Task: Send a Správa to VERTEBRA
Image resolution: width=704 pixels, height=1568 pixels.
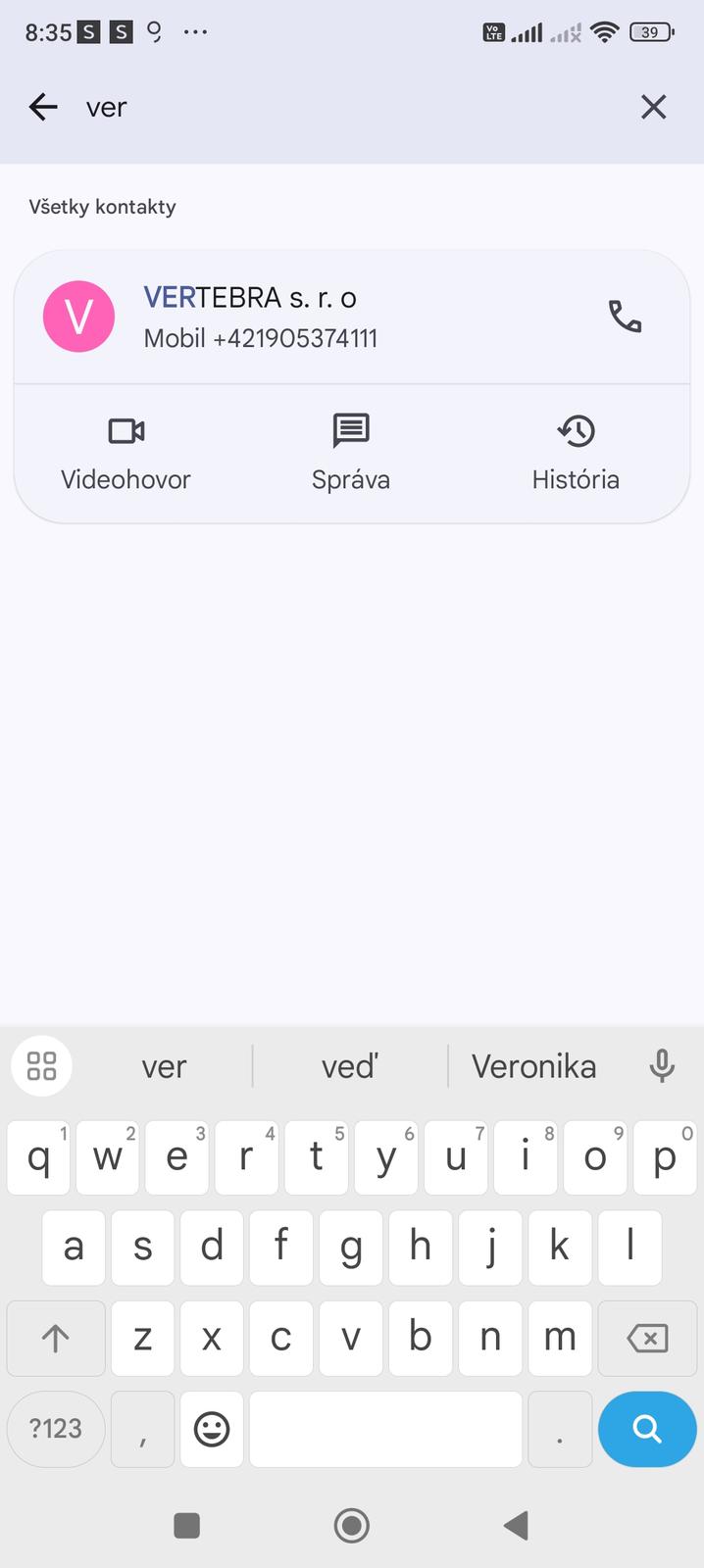Action: [x=351, y=453]
